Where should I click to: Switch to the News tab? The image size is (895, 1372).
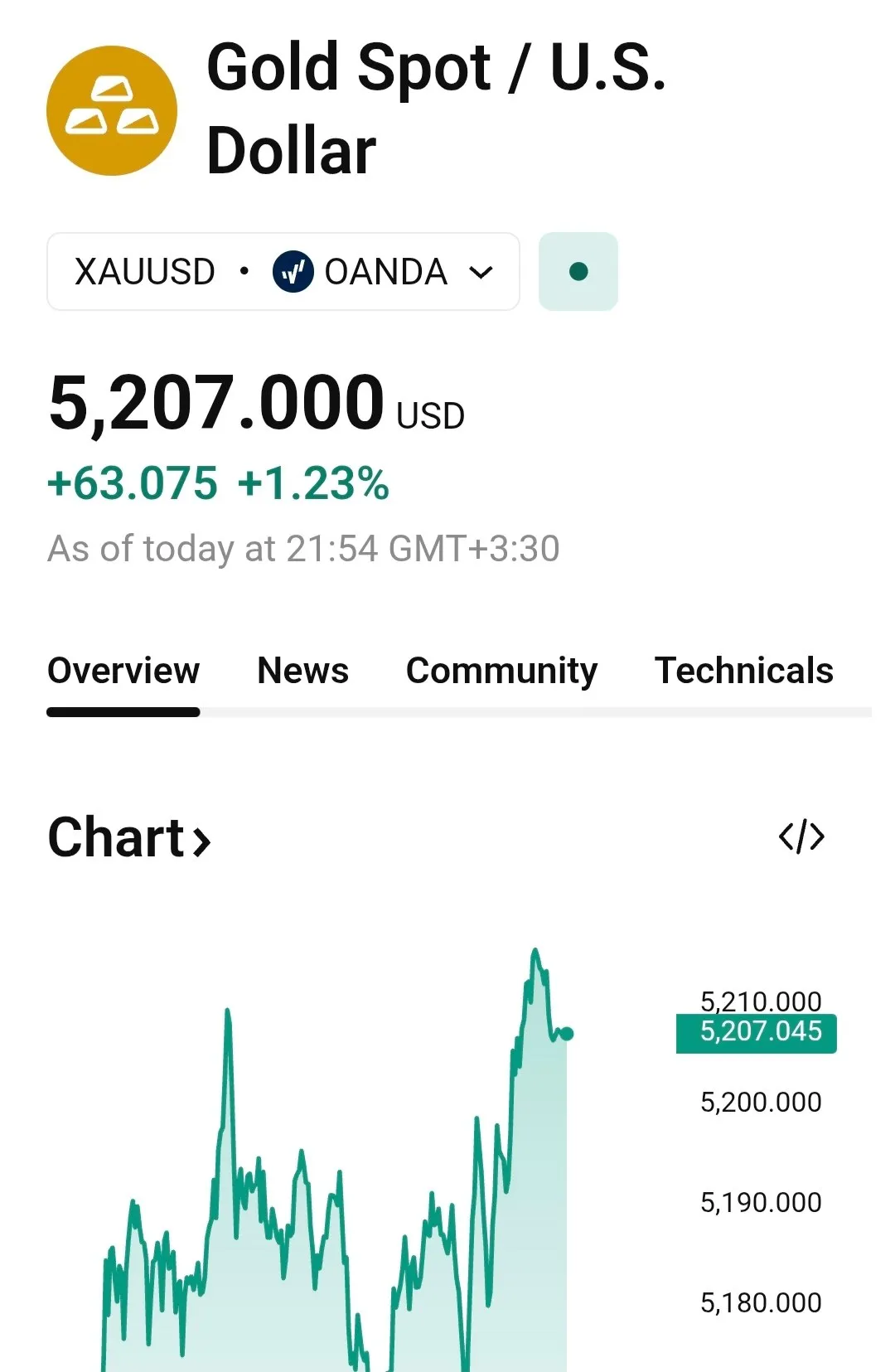pos(303,671)
